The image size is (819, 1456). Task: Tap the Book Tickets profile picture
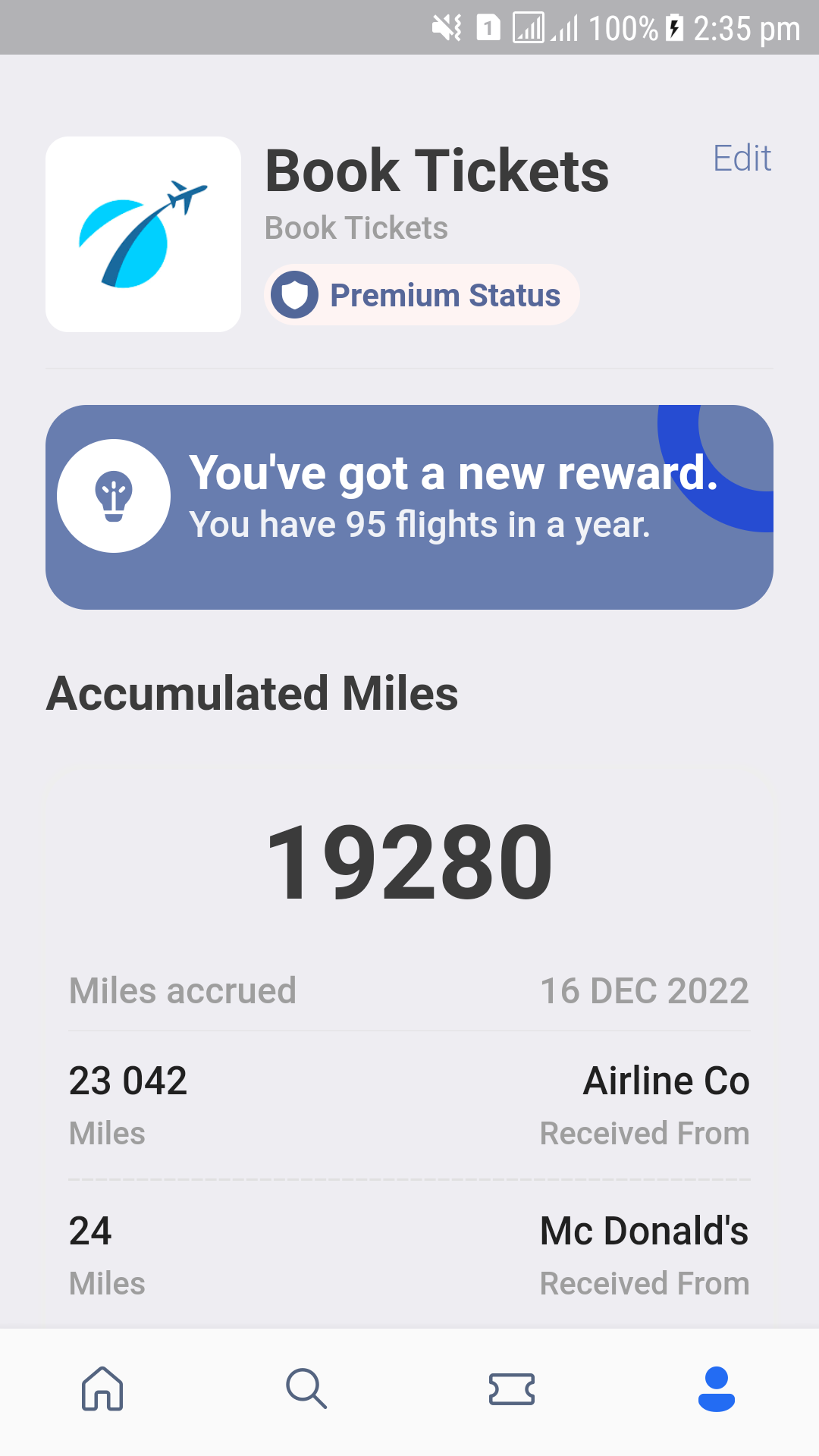(x=143, y=234)
